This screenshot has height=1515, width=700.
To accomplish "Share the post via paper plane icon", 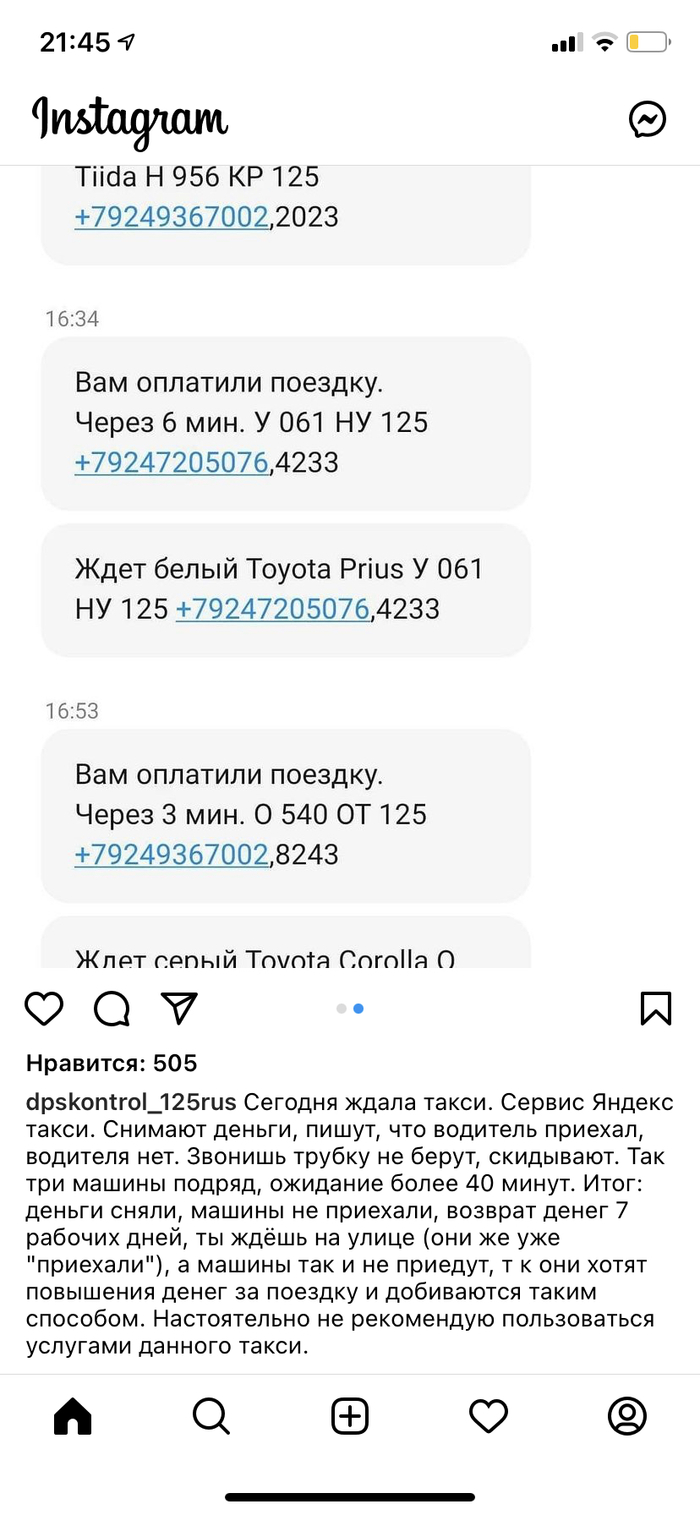I will (x=180, y=1008).
